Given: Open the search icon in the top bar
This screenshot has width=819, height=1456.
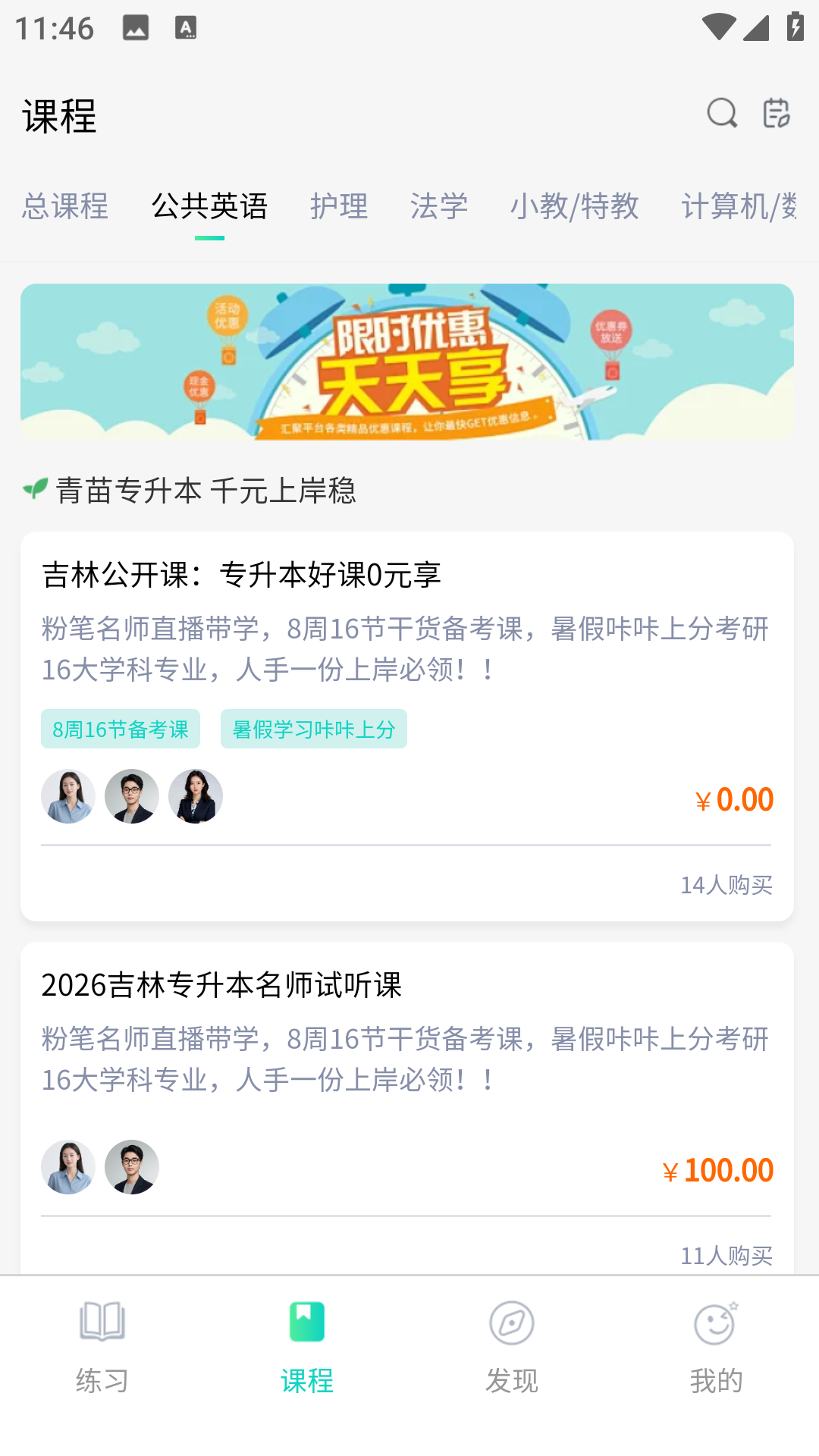Looking at the screenshot, I should 721,115.
